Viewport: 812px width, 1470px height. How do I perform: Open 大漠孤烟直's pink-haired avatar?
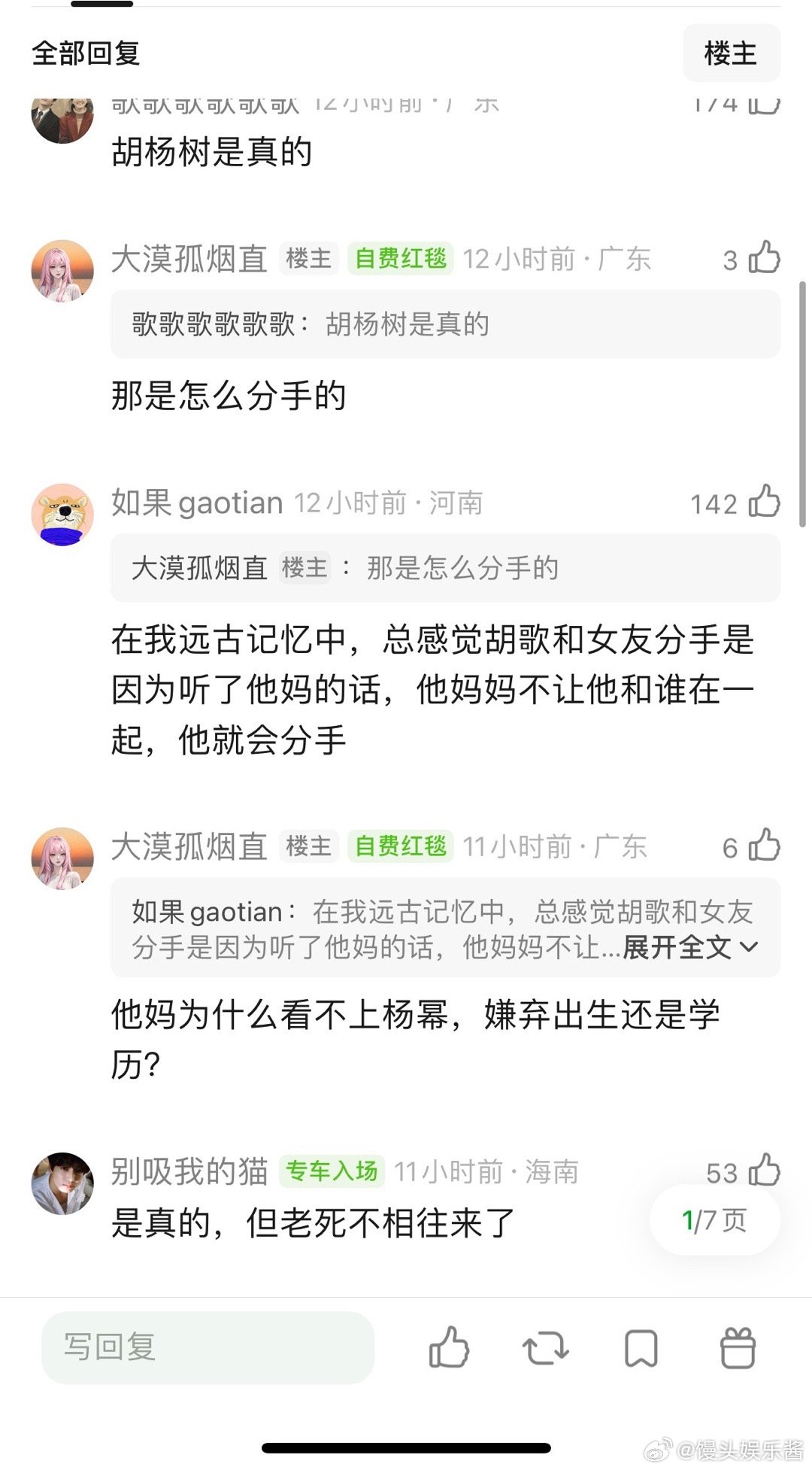click(x=64, y=269)
